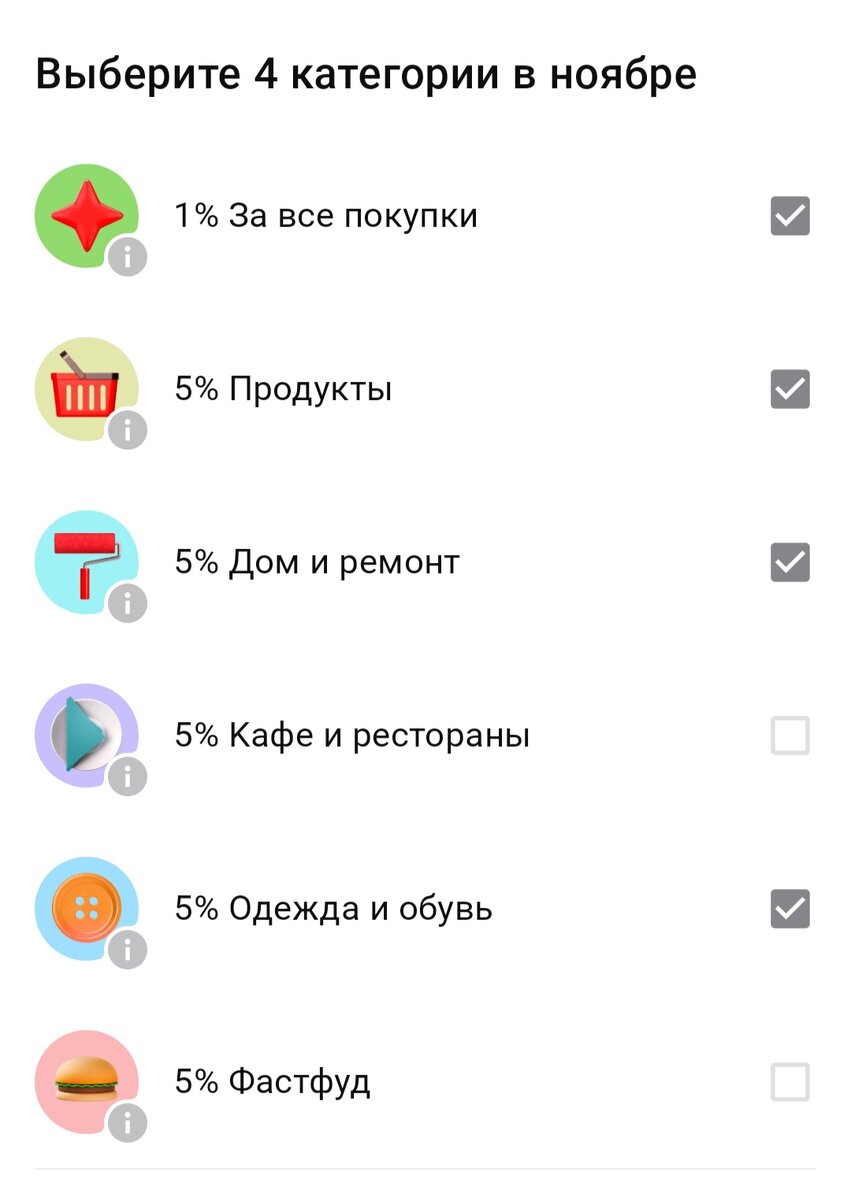This screenshot has width=851, height=1200.
Task: Open info about the Кафе и рестораны category
Action: tap(130, 777)
